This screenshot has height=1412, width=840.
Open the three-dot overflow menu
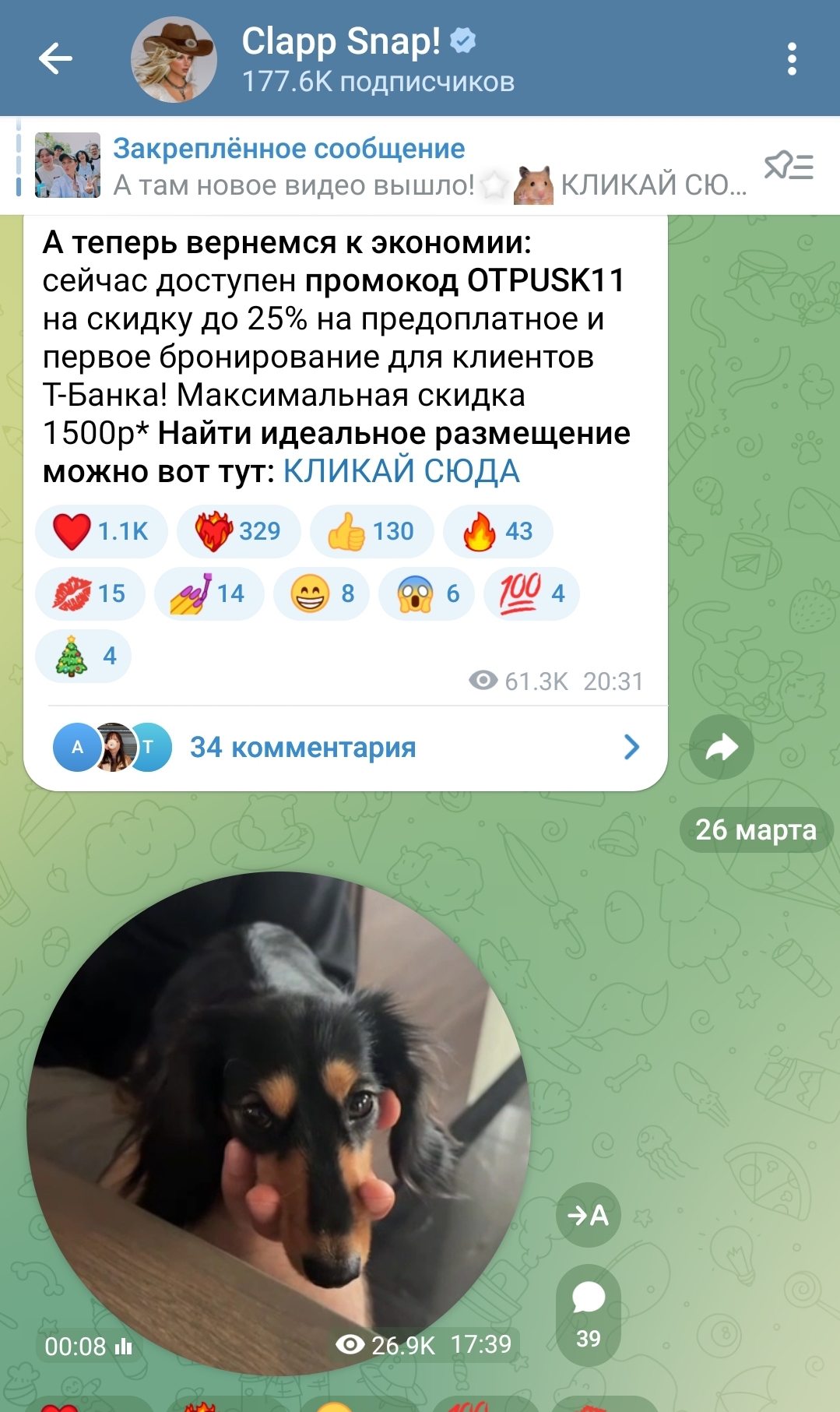[x=792, y=59]
